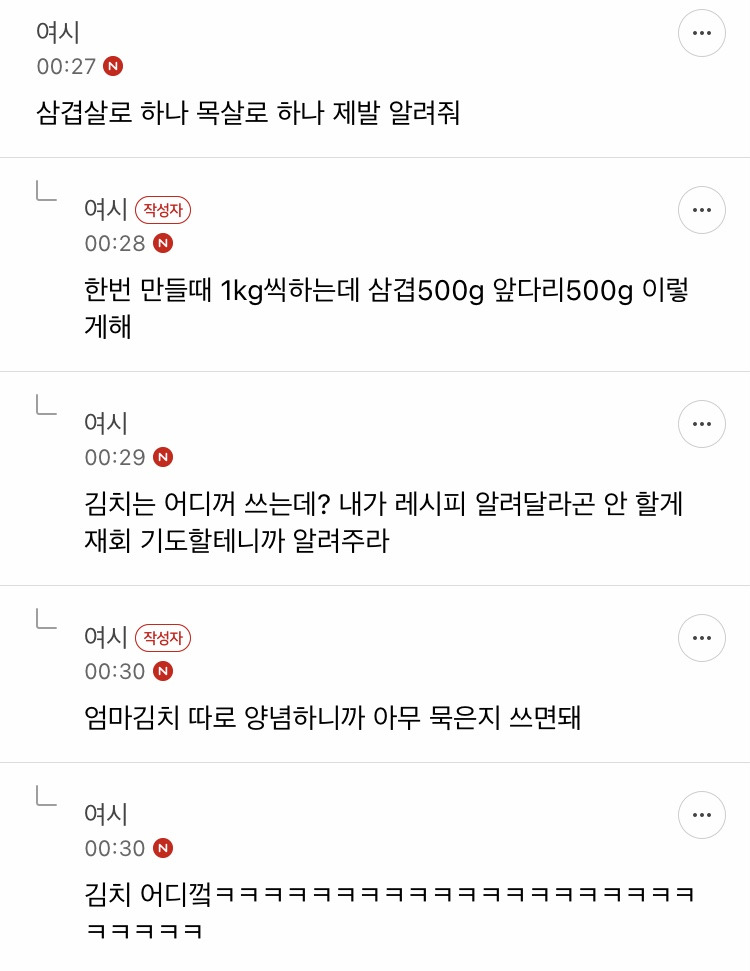Click the username 여시 on the 00:29 comment

(x=107, y=424)
